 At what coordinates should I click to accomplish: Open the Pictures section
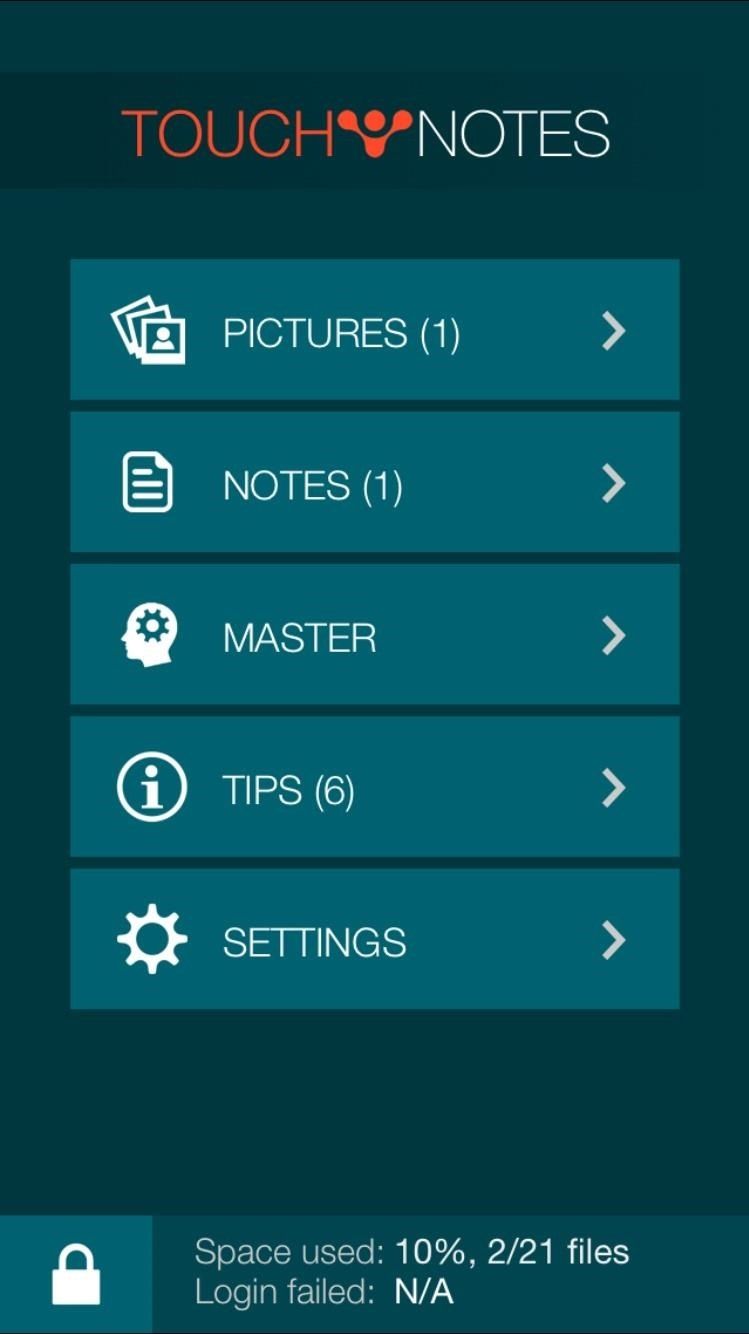coord(374,330)
